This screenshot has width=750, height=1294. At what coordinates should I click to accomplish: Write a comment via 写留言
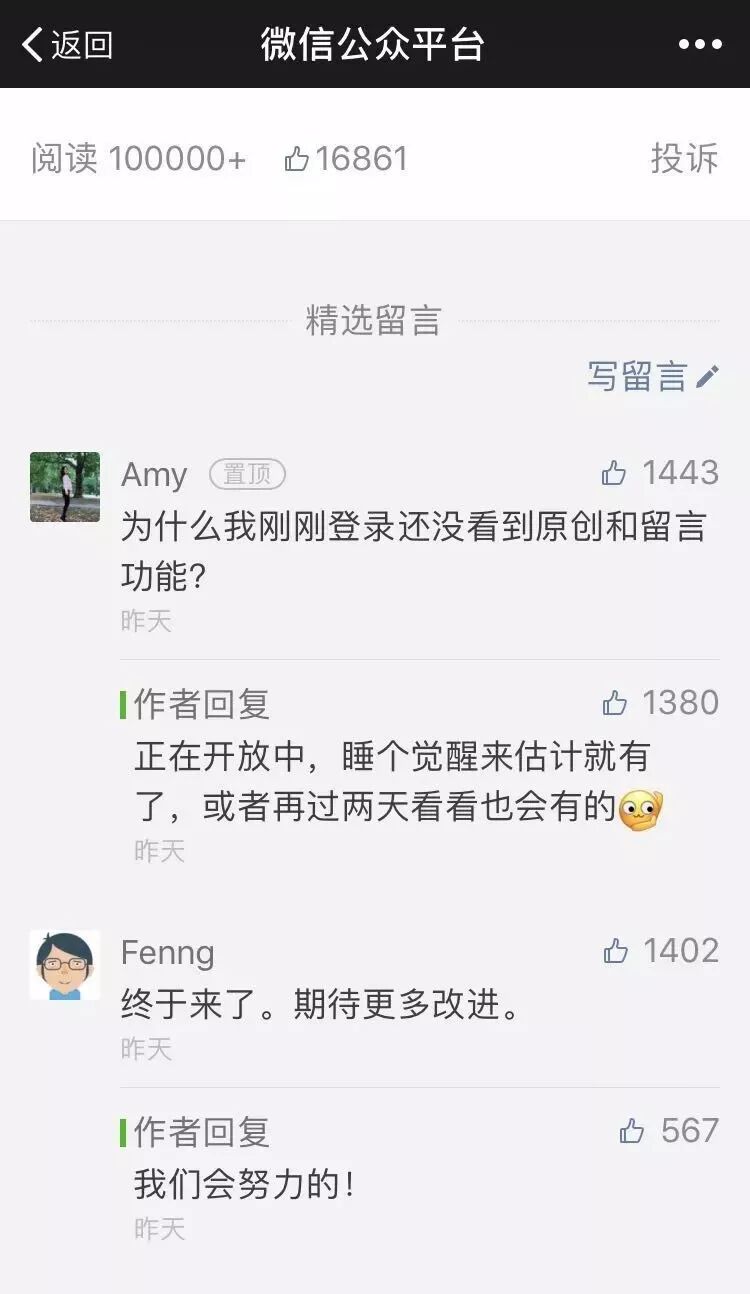pyautogui.click(x=652, y=376)
